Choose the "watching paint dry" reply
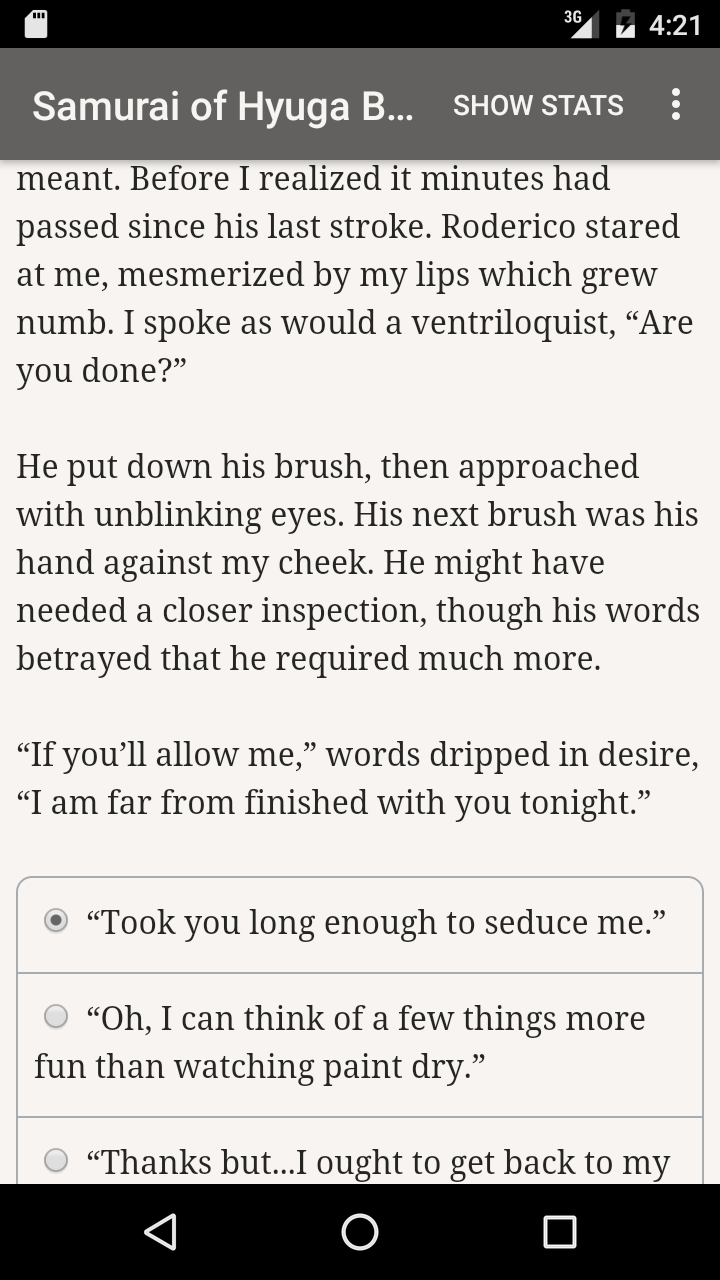 (x=360, y=1044)
